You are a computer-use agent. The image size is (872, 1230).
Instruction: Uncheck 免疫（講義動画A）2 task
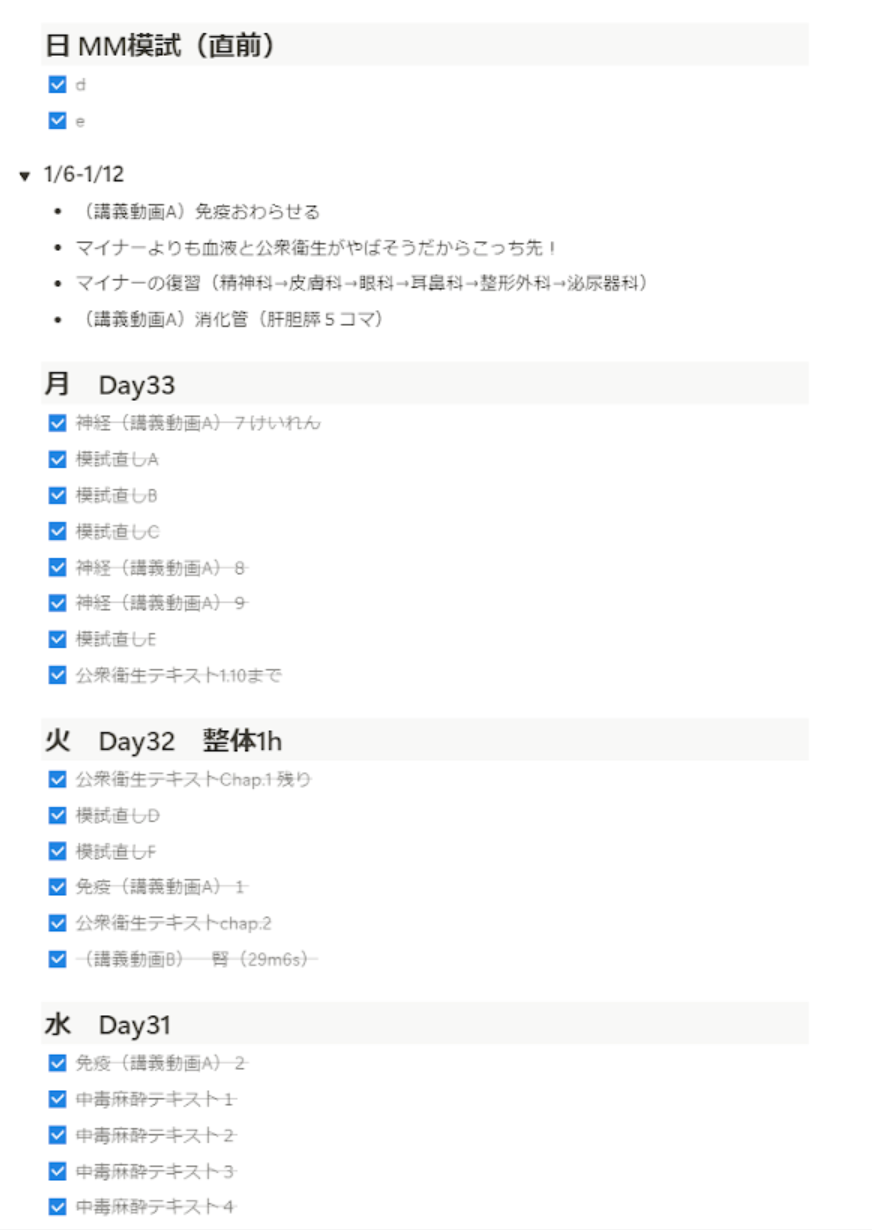(57, 1063)
